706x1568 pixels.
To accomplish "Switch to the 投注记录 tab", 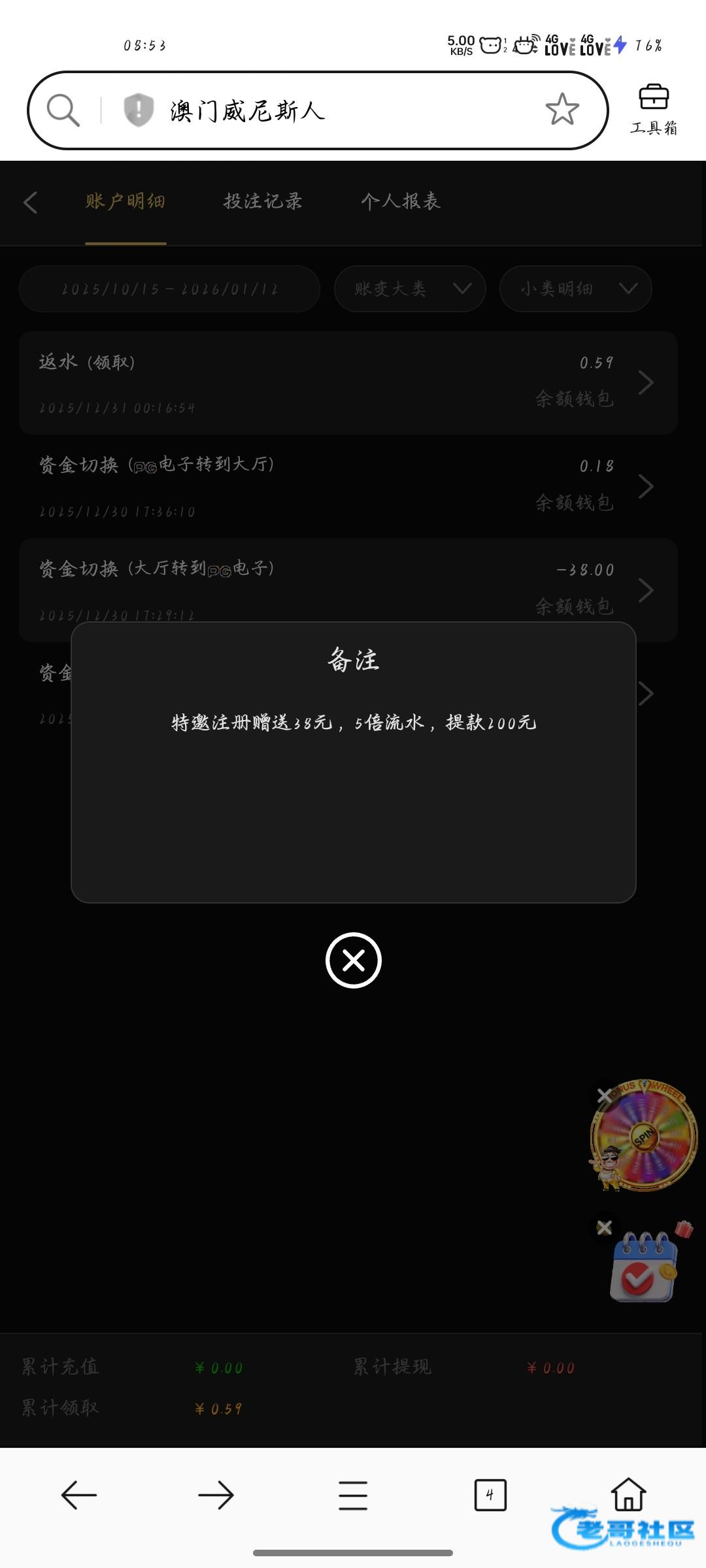I will [x=263, y=201].
